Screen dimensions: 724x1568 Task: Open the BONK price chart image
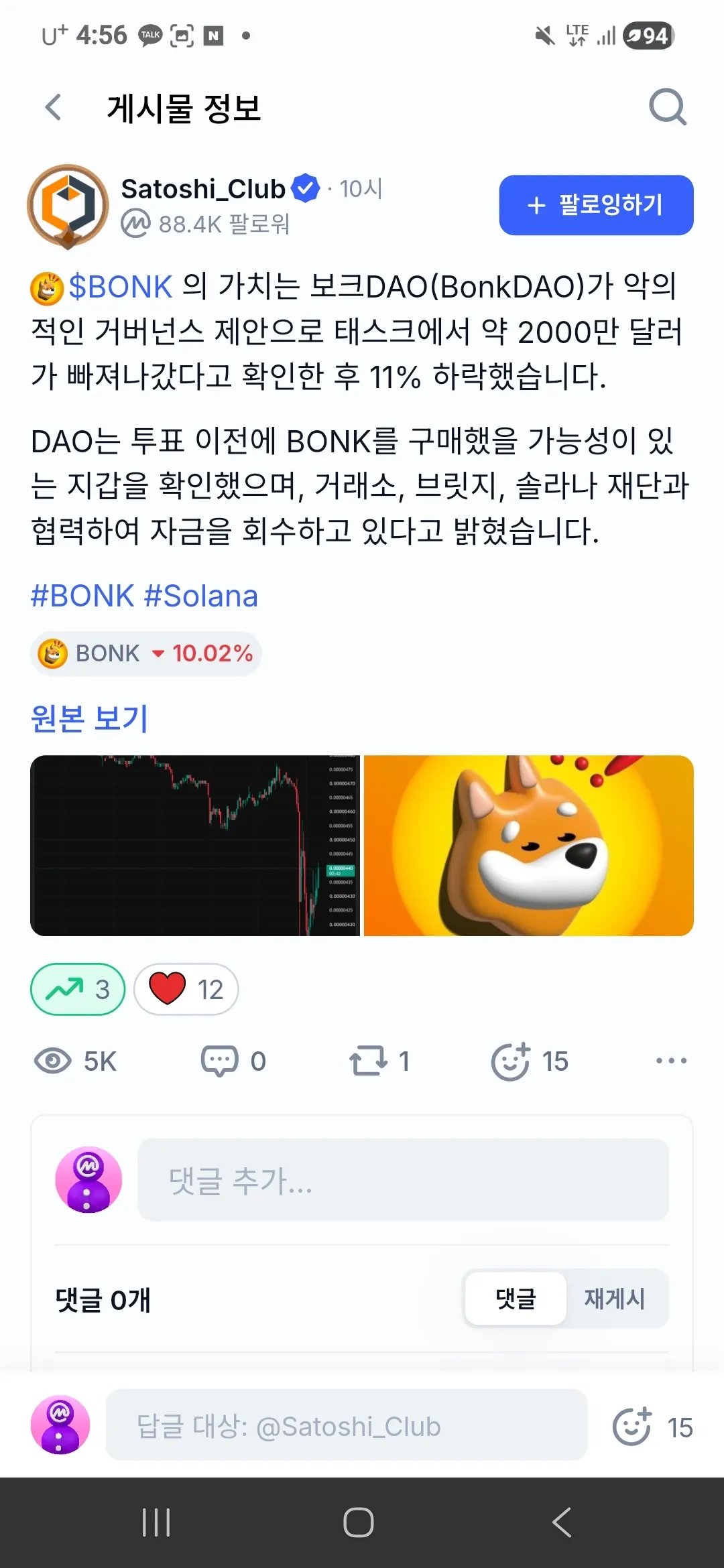coord(195,846)
